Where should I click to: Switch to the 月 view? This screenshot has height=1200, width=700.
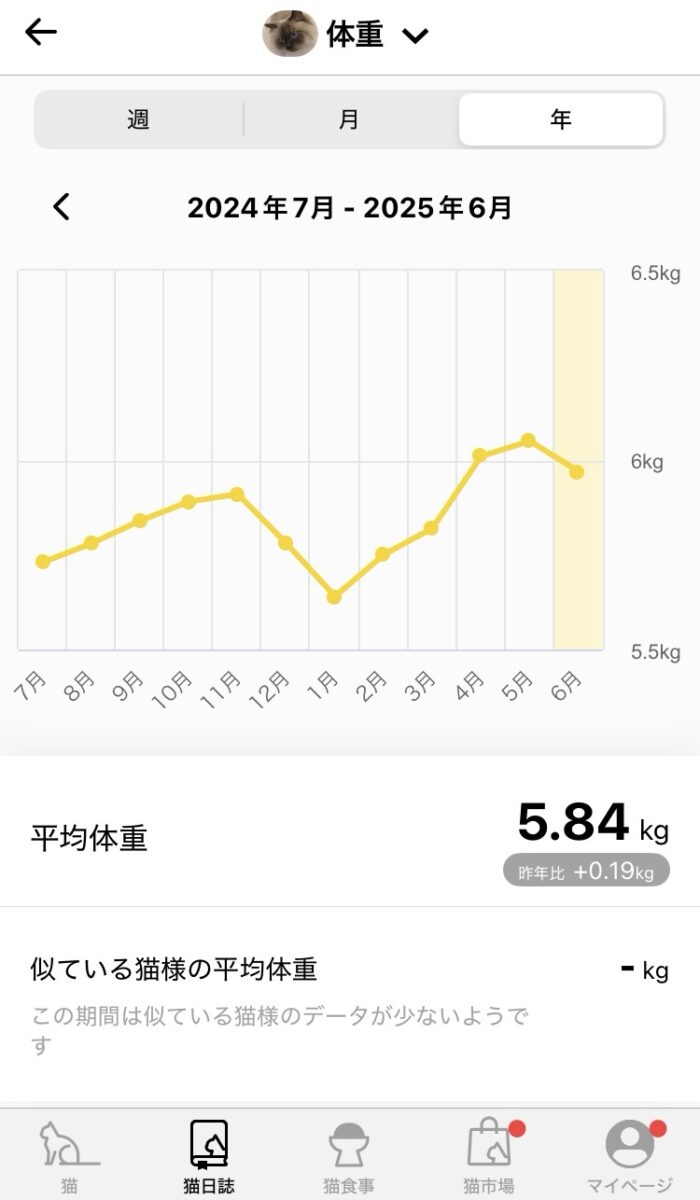point(348,120)
